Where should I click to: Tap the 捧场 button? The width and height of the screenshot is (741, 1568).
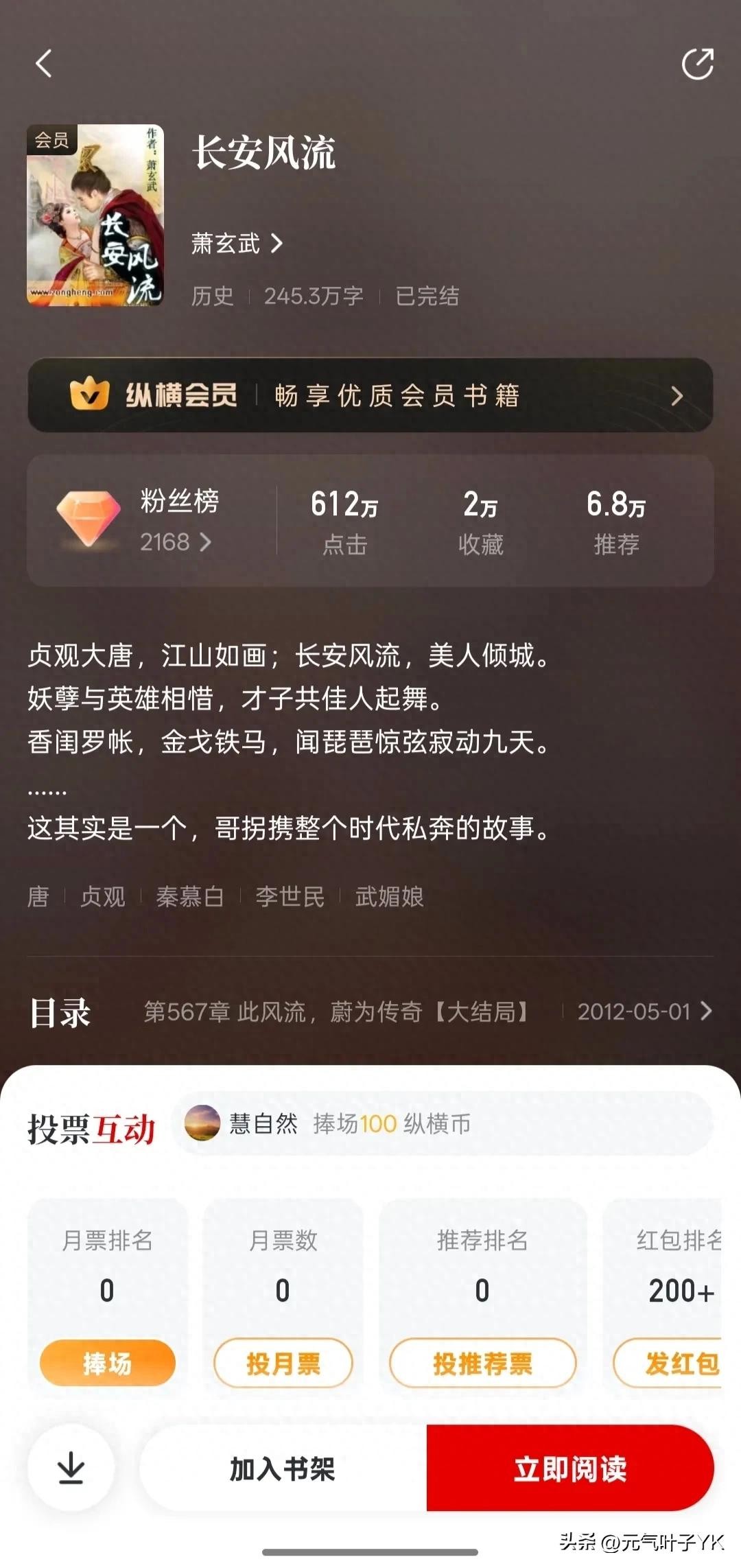108,1363
